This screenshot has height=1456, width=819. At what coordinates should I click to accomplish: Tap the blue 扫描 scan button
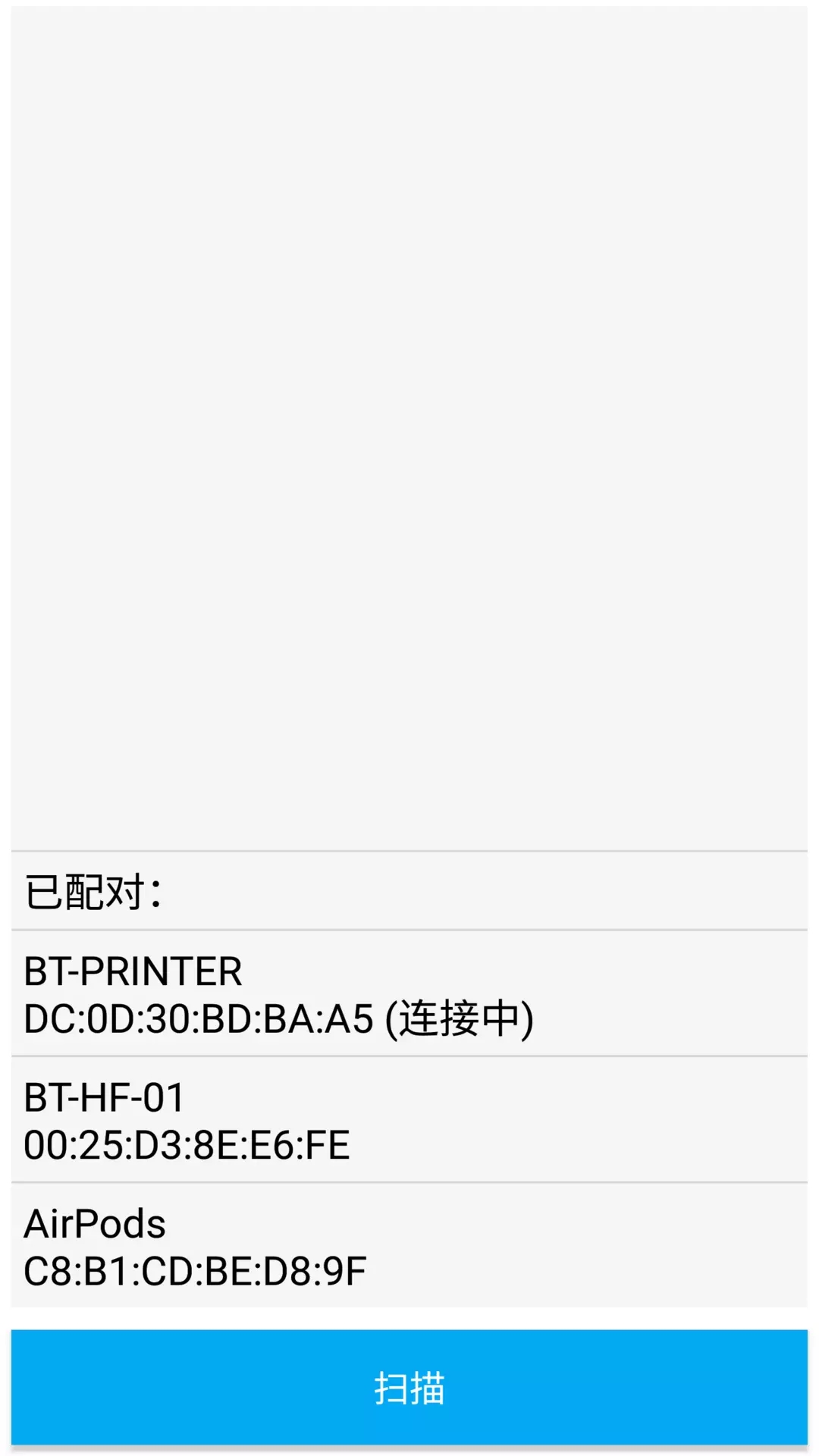(x=409, y=1387)
